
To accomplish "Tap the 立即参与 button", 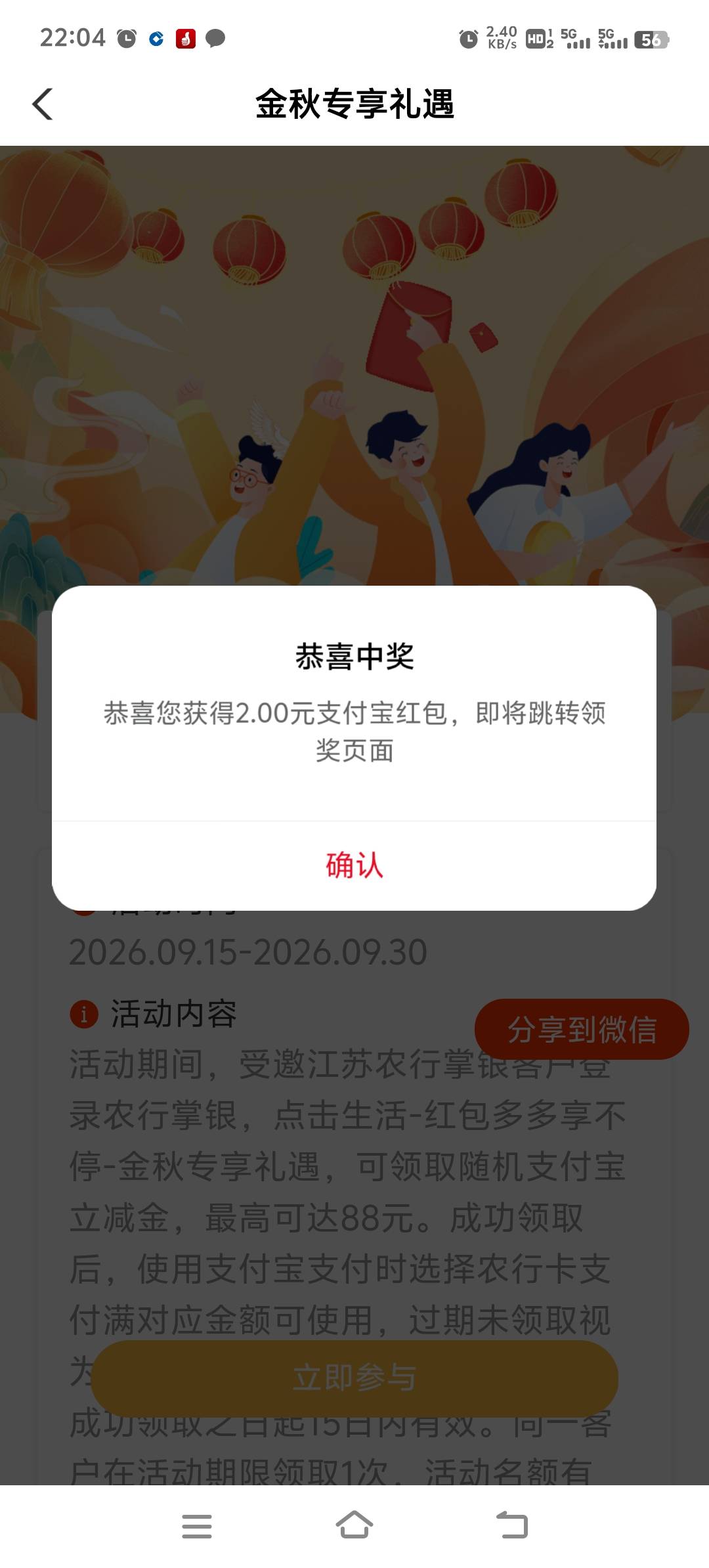I will (354, 1378).
